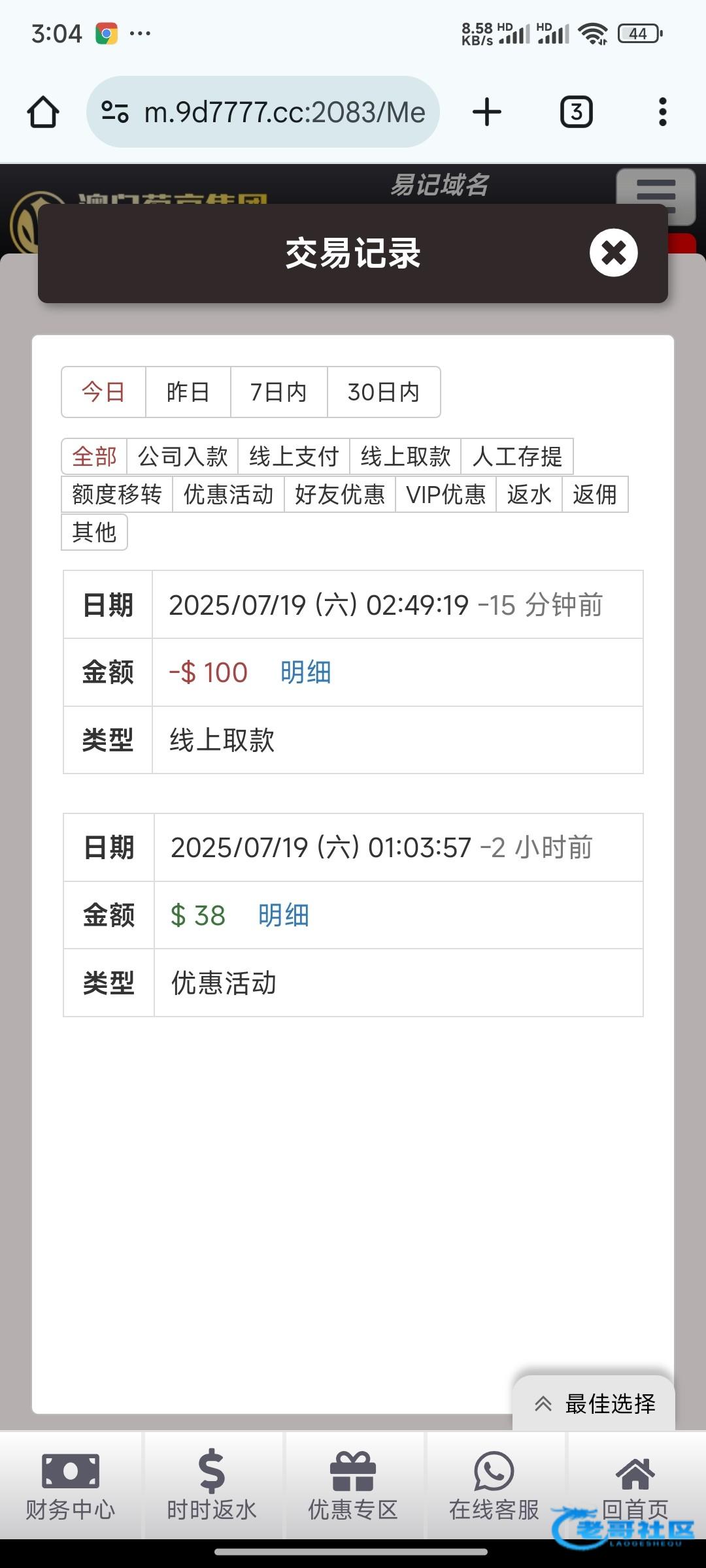Filter records by VIP优惠
706x1568 pixels.
446,494
